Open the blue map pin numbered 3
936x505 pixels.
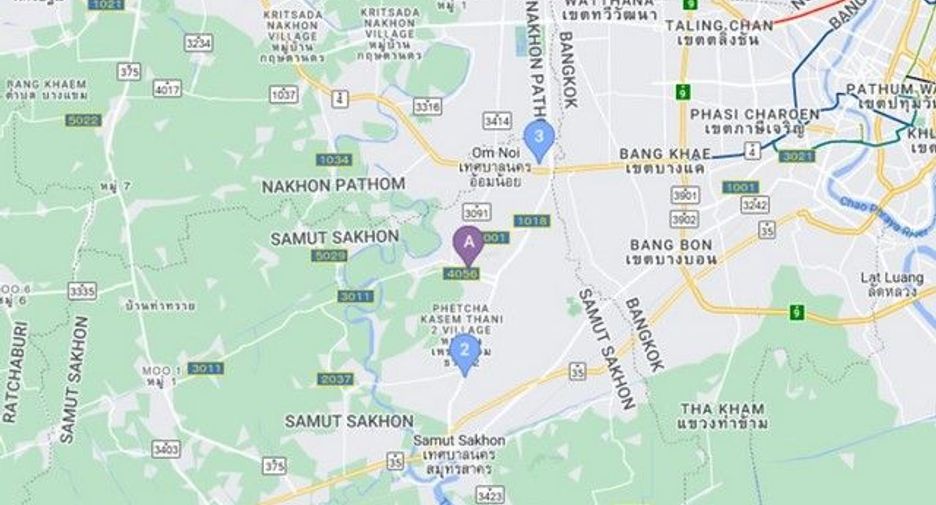pyautogui.click(x=539, y=141)
